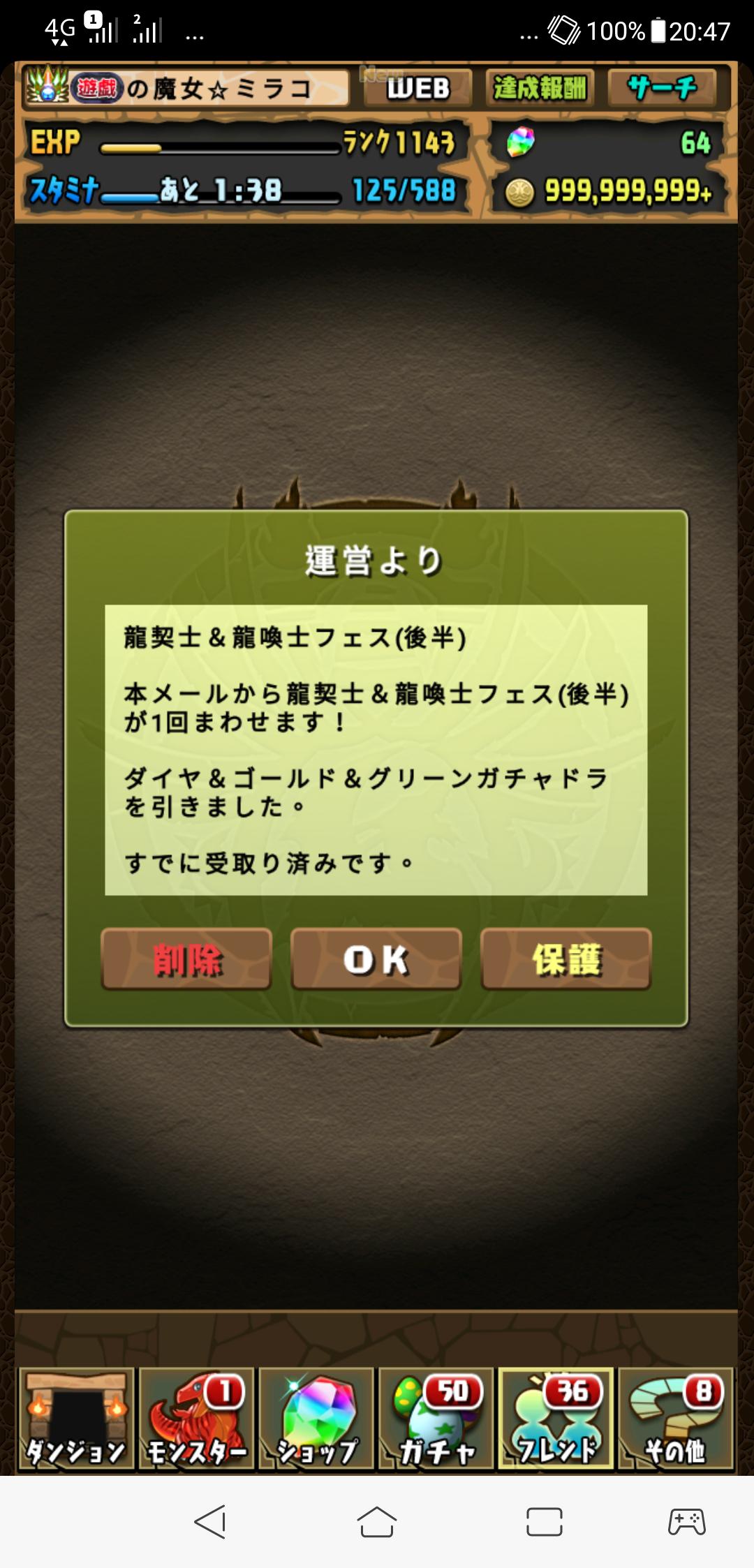This screenshot has width=754, height=1568.
Task: Go back with system back button
Action: coord(210,1522)
